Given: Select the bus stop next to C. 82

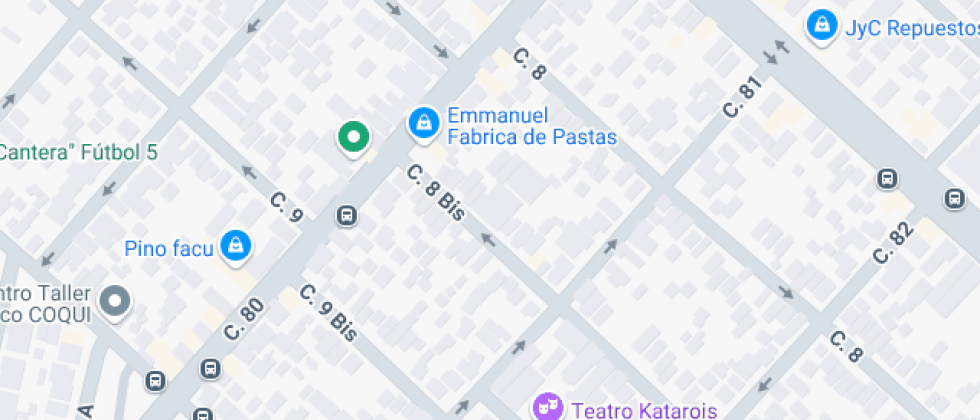Looking at the screenshot, I should click(x=886, y=179).
